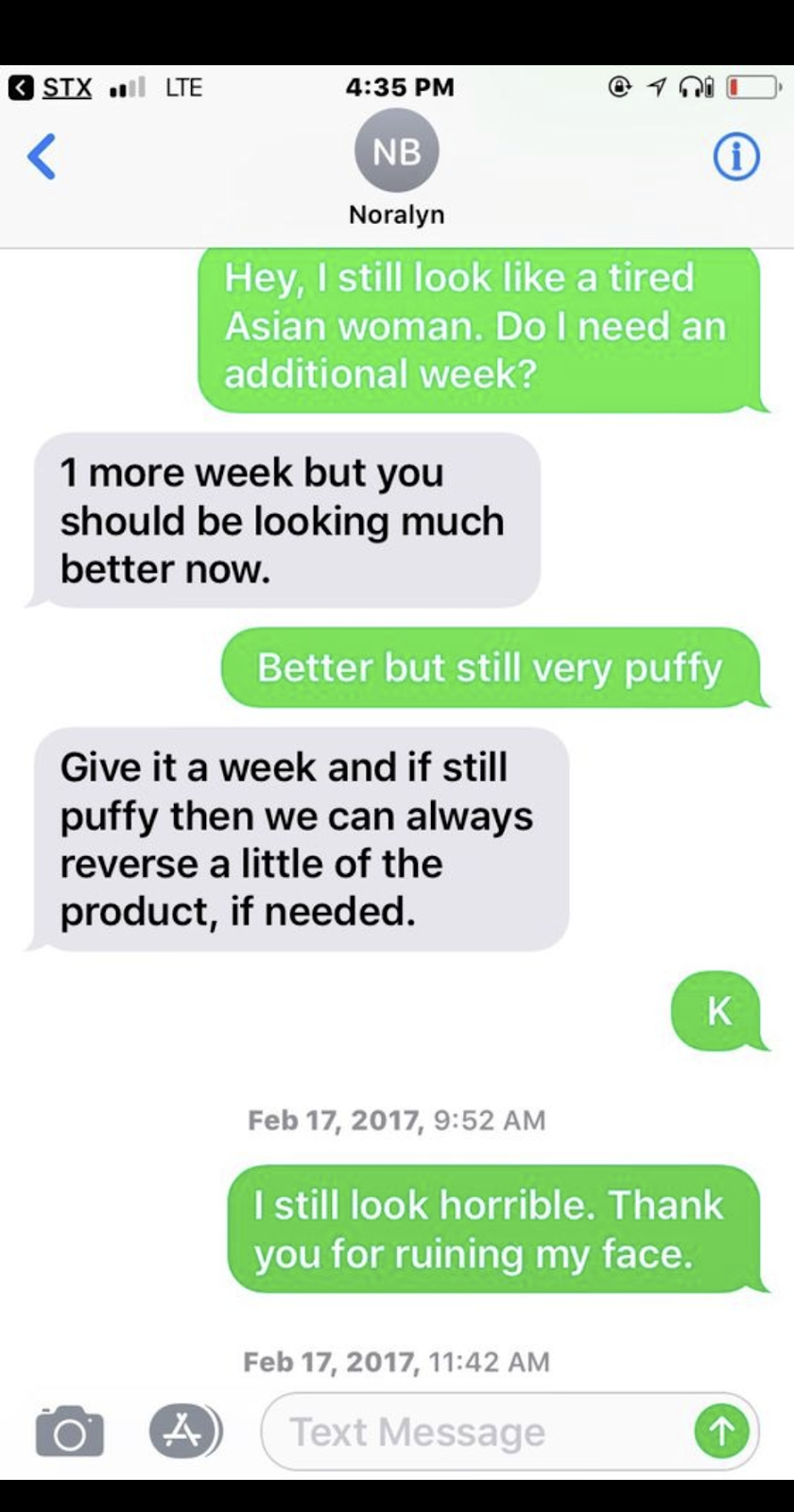
Task: Open Noralyn's NB contact avatar
Action: 397,151
